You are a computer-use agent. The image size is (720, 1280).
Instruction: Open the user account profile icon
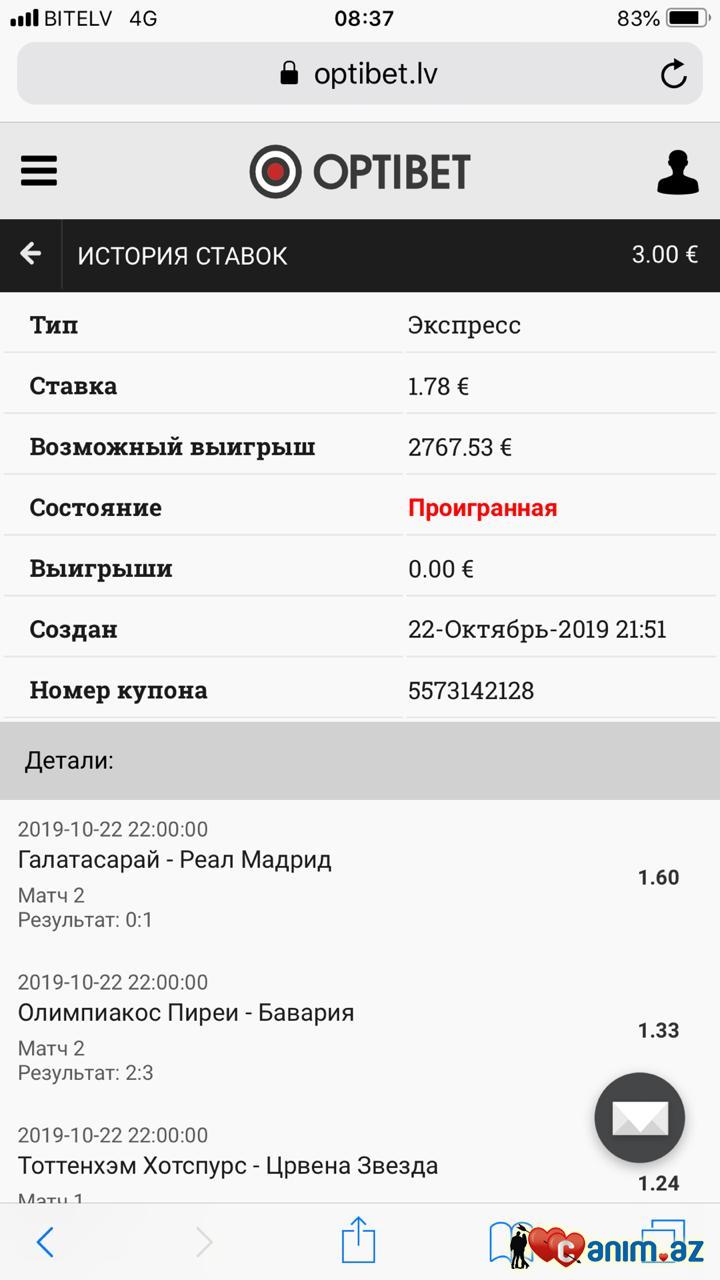pos(677,171)
